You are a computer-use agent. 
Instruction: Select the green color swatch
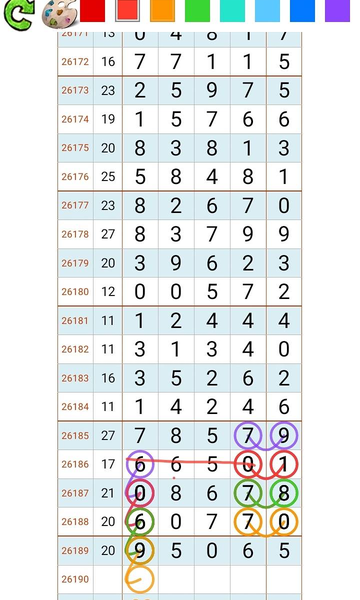[x=197, y=11]
